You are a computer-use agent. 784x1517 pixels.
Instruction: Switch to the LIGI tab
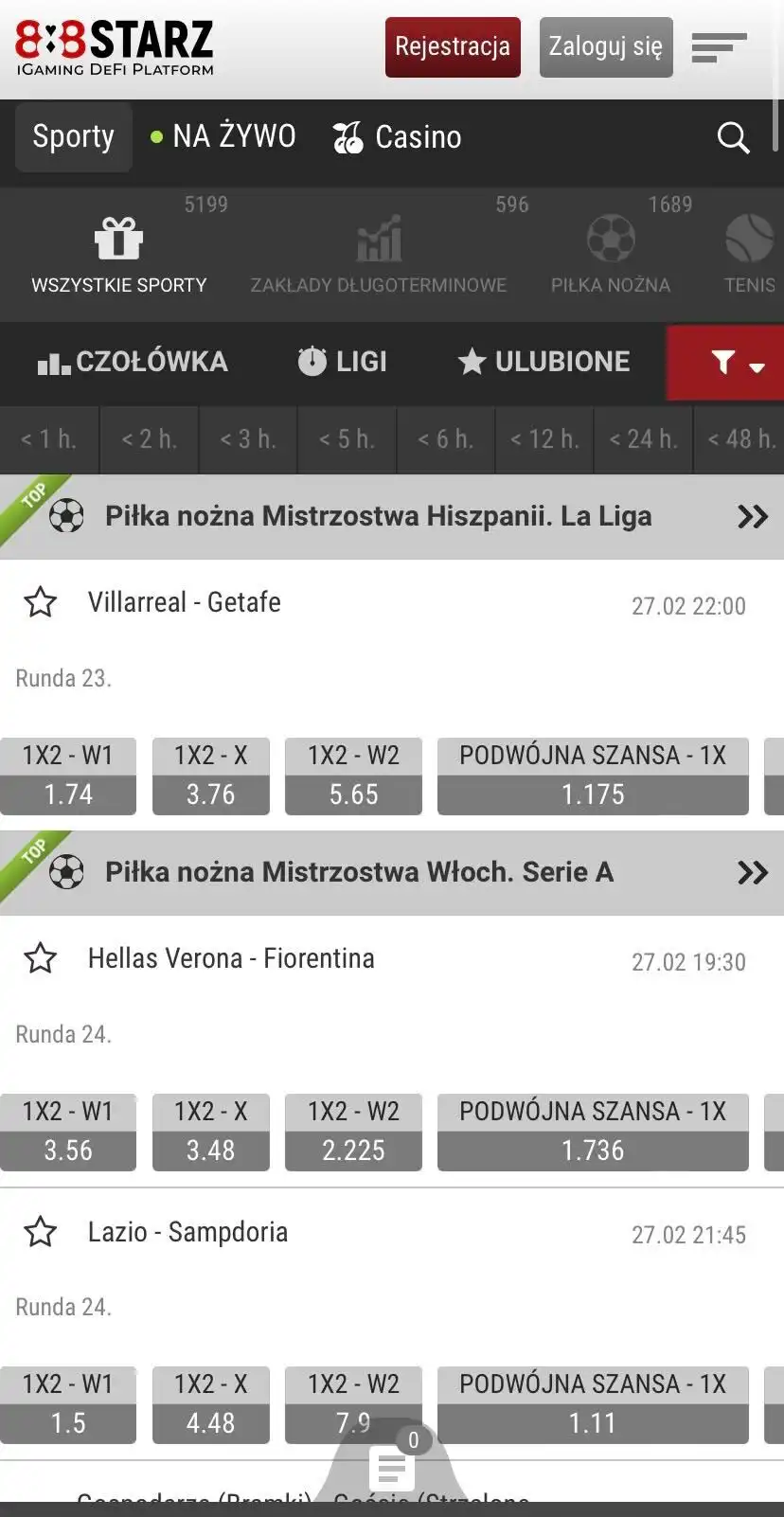(342, 362)
